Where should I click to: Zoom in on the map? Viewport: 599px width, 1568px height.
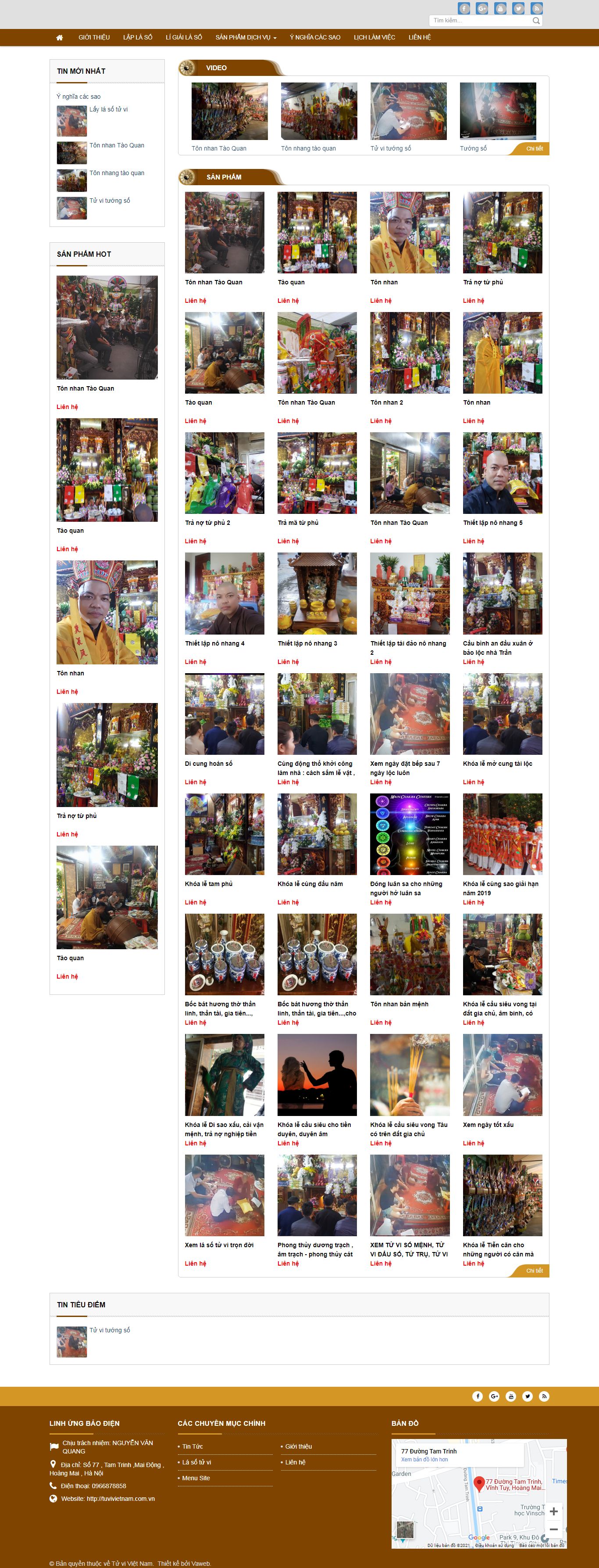point(553,1511)
